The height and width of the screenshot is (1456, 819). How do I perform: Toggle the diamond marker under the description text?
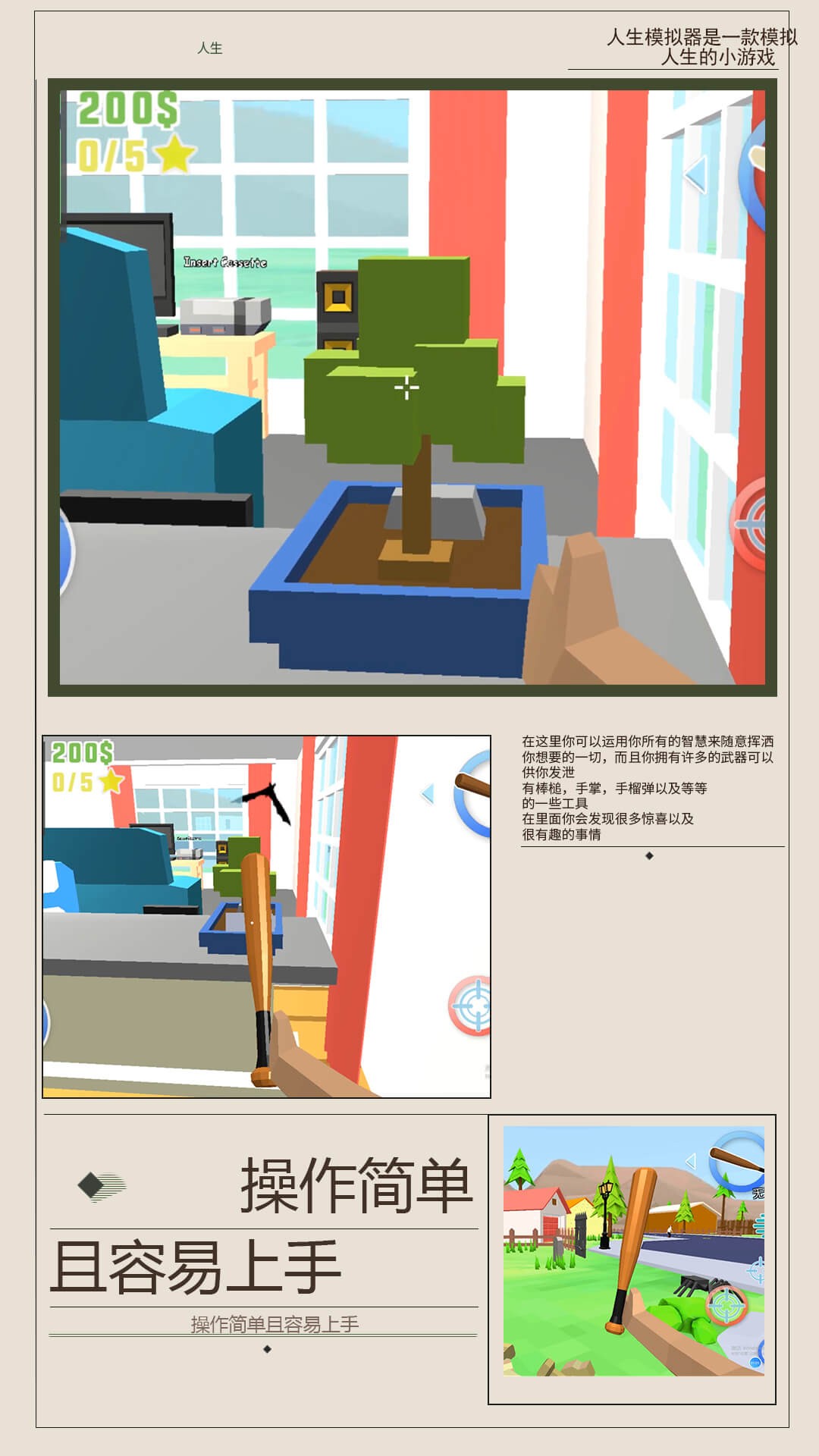click(x=649, y=856)
